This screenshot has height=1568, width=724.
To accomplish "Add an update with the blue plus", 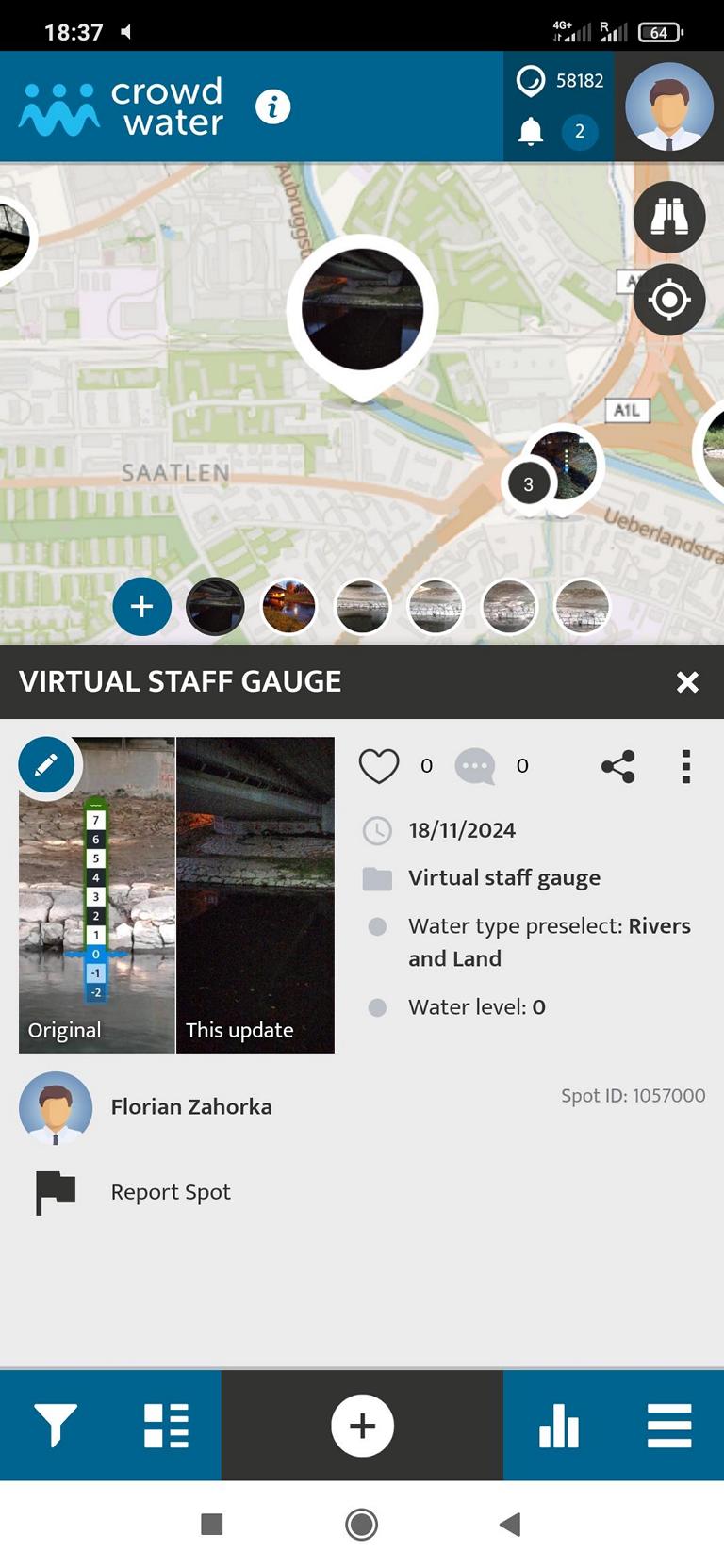I will coord(142,606).
